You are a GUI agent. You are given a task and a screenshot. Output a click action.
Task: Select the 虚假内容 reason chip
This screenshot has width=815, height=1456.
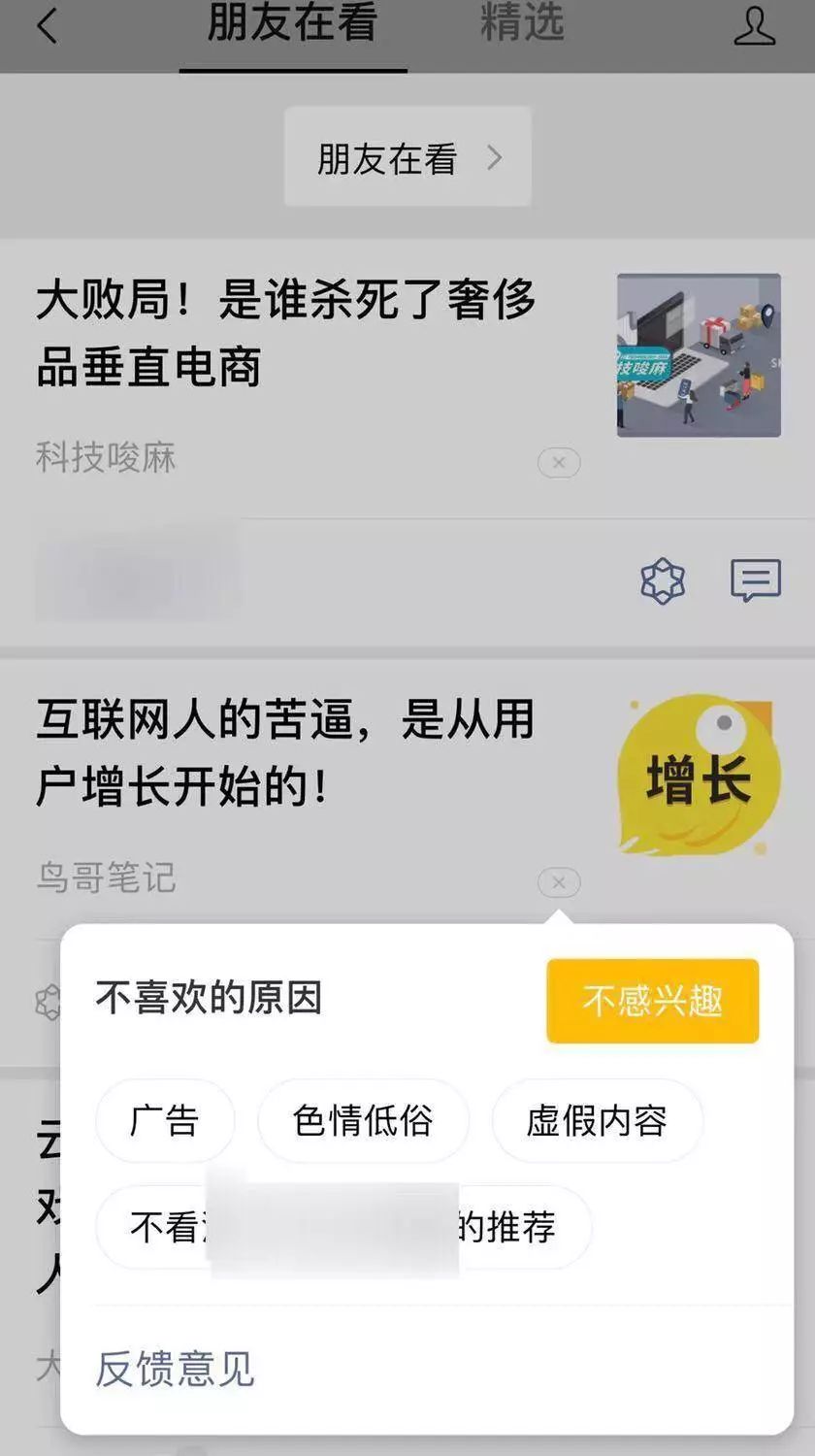tap(597, 1121)
